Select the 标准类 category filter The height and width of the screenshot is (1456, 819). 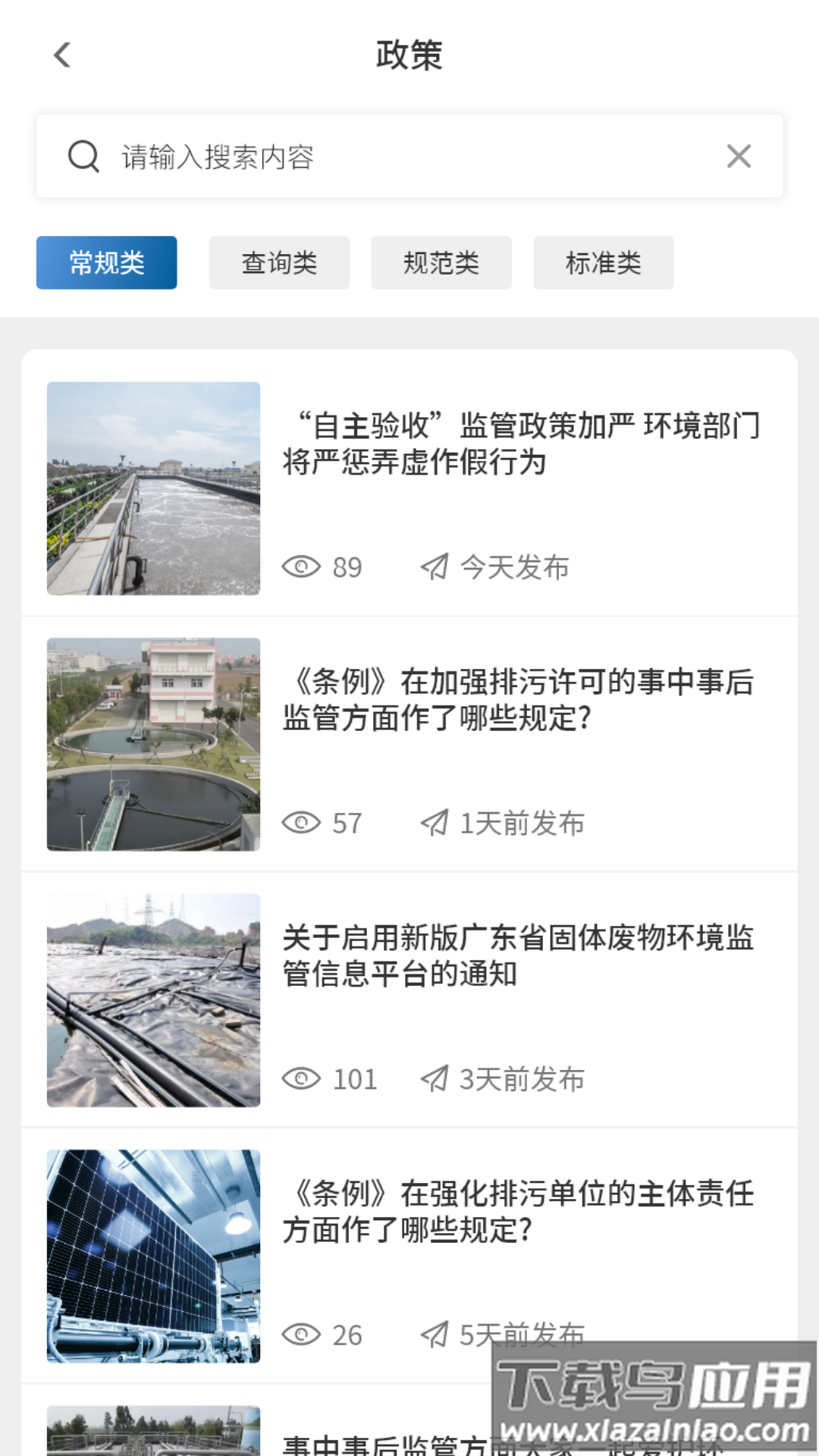coord(603,262)
